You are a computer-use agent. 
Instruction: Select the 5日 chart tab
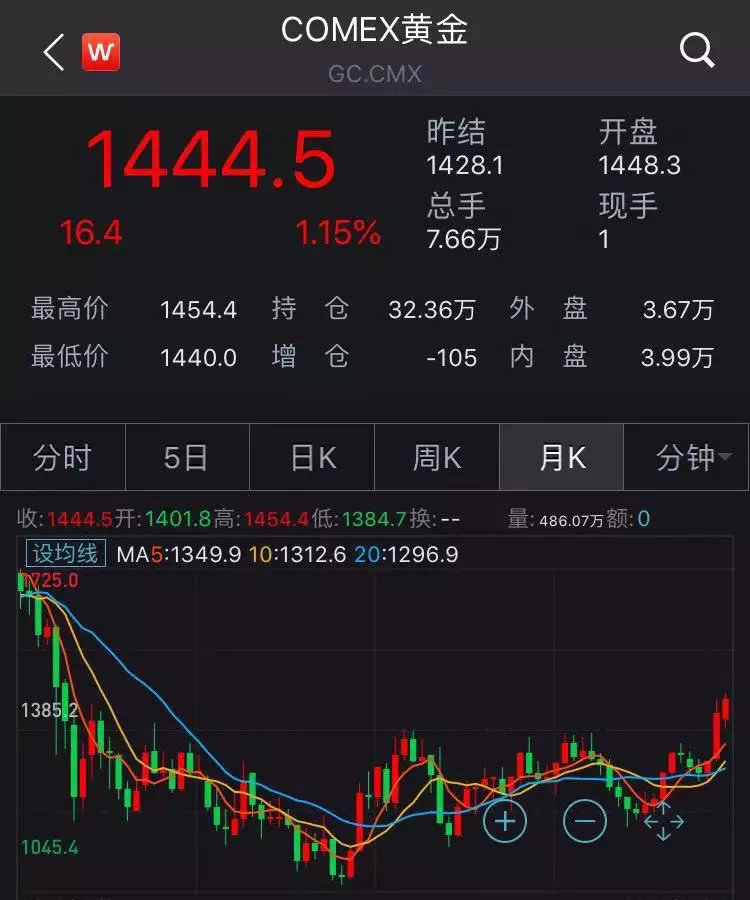187,458
